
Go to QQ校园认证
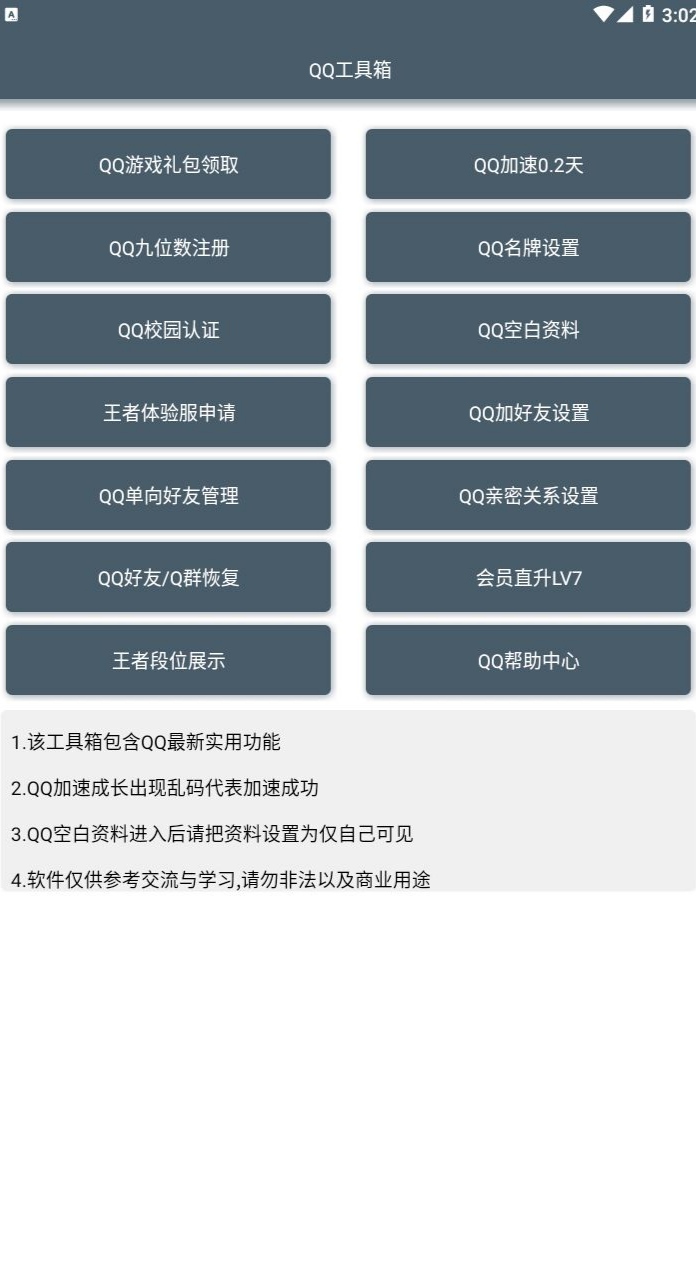click(168, 329)
